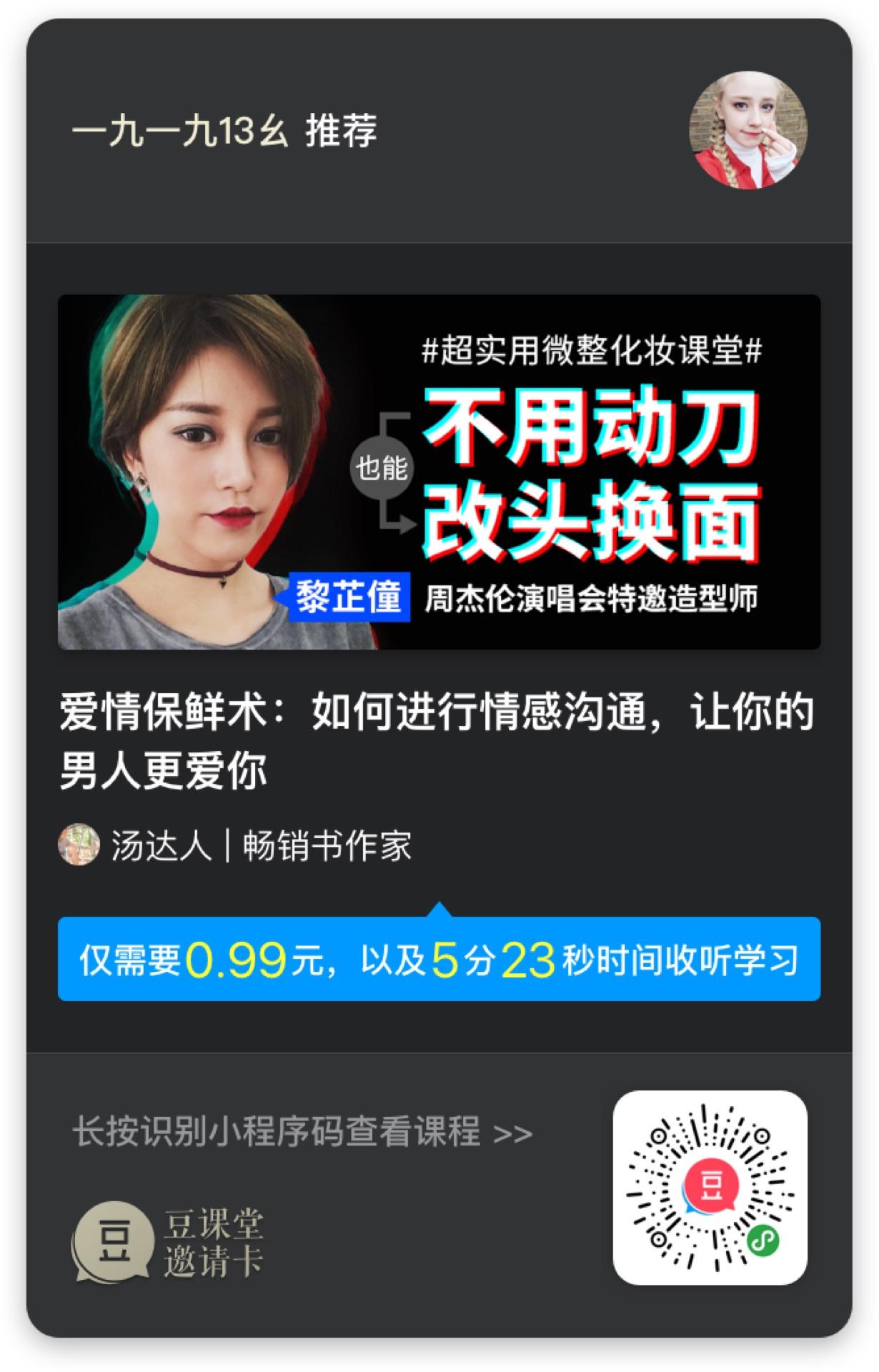Tap the 也能 arrow bubble on the banner
Viewport: 879px width, 1372px height.
click(381, 465)
